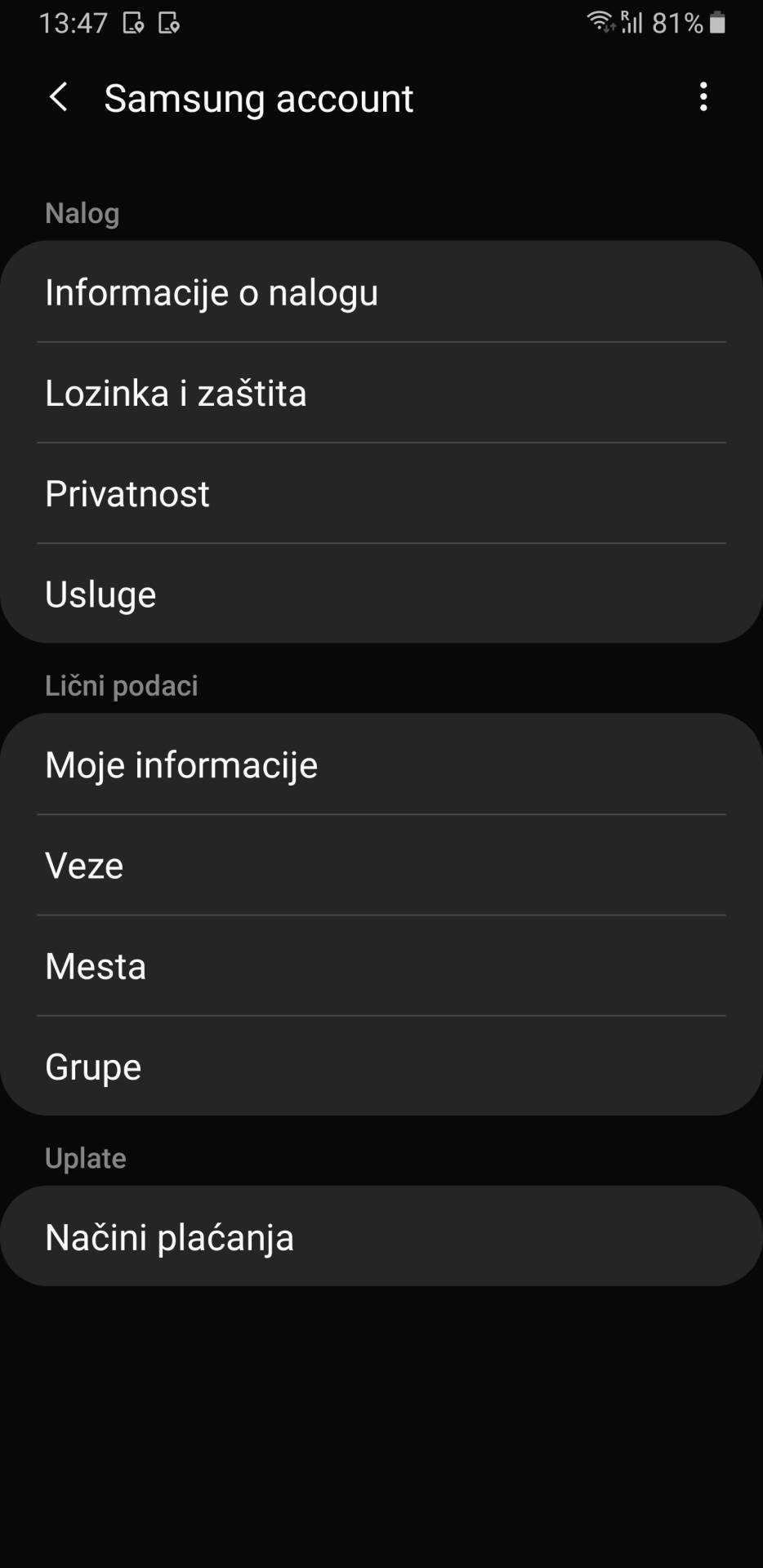Open the three-dot overflow menu
763x1568 pixels.
pos(703,97)
